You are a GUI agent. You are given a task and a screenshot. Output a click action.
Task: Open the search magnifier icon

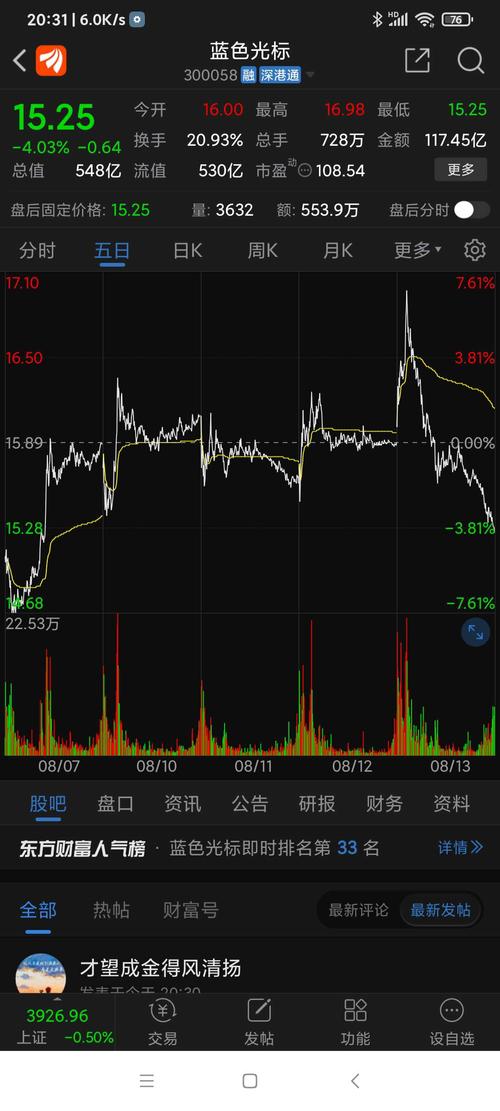pyautogui.click(x=470, y=61)
